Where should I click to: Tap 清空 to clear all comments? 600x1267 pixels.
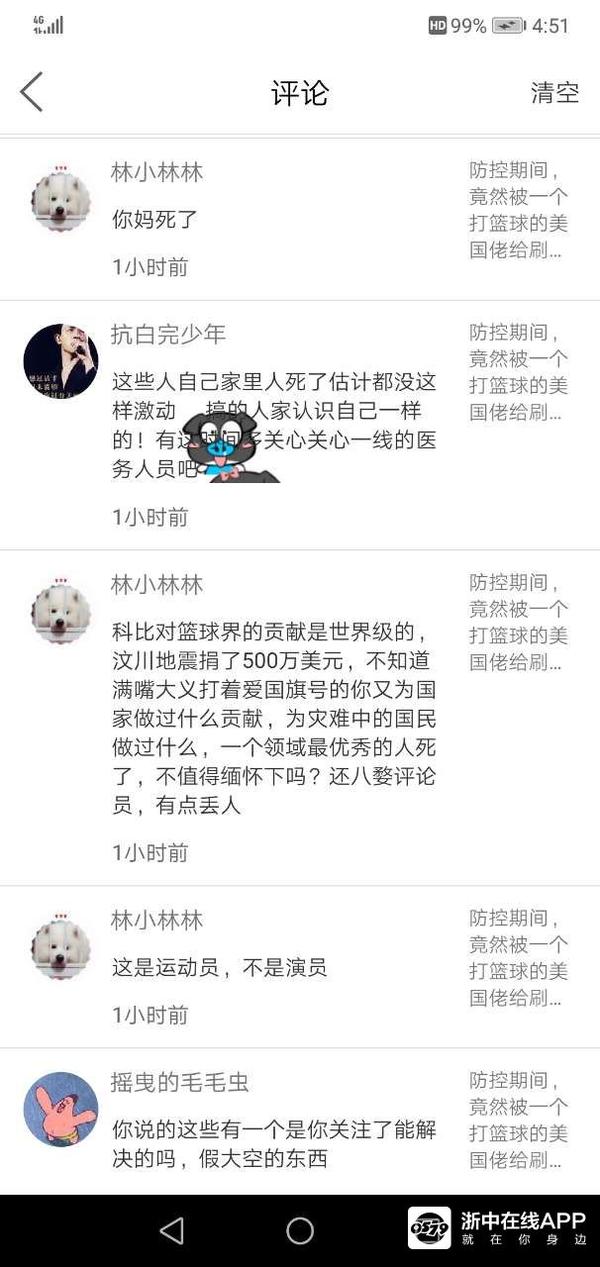pos(554,93)
